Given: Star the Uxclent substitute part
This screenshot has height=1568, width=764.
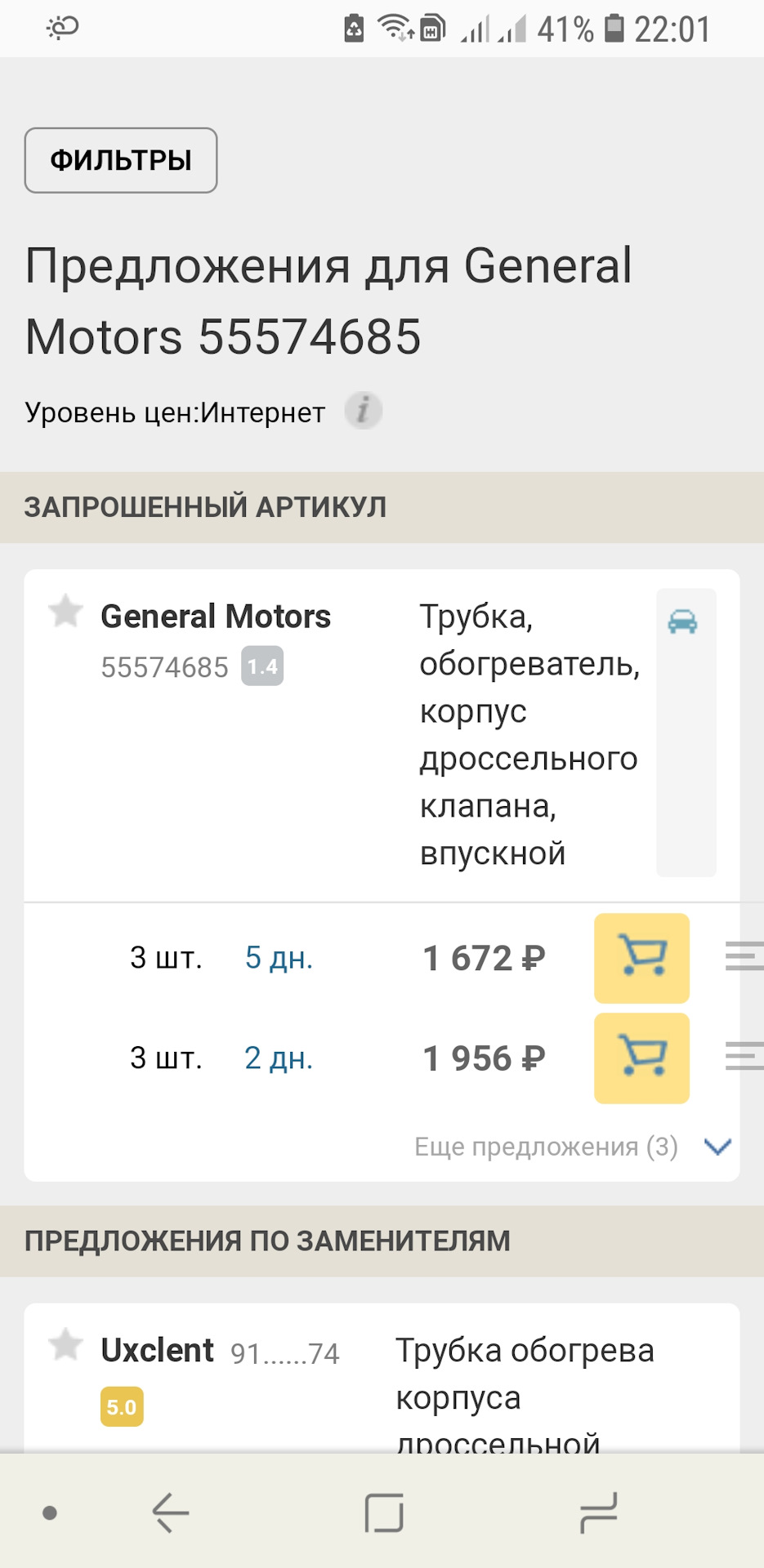Looking at the screenshot, I should 65,1345.
